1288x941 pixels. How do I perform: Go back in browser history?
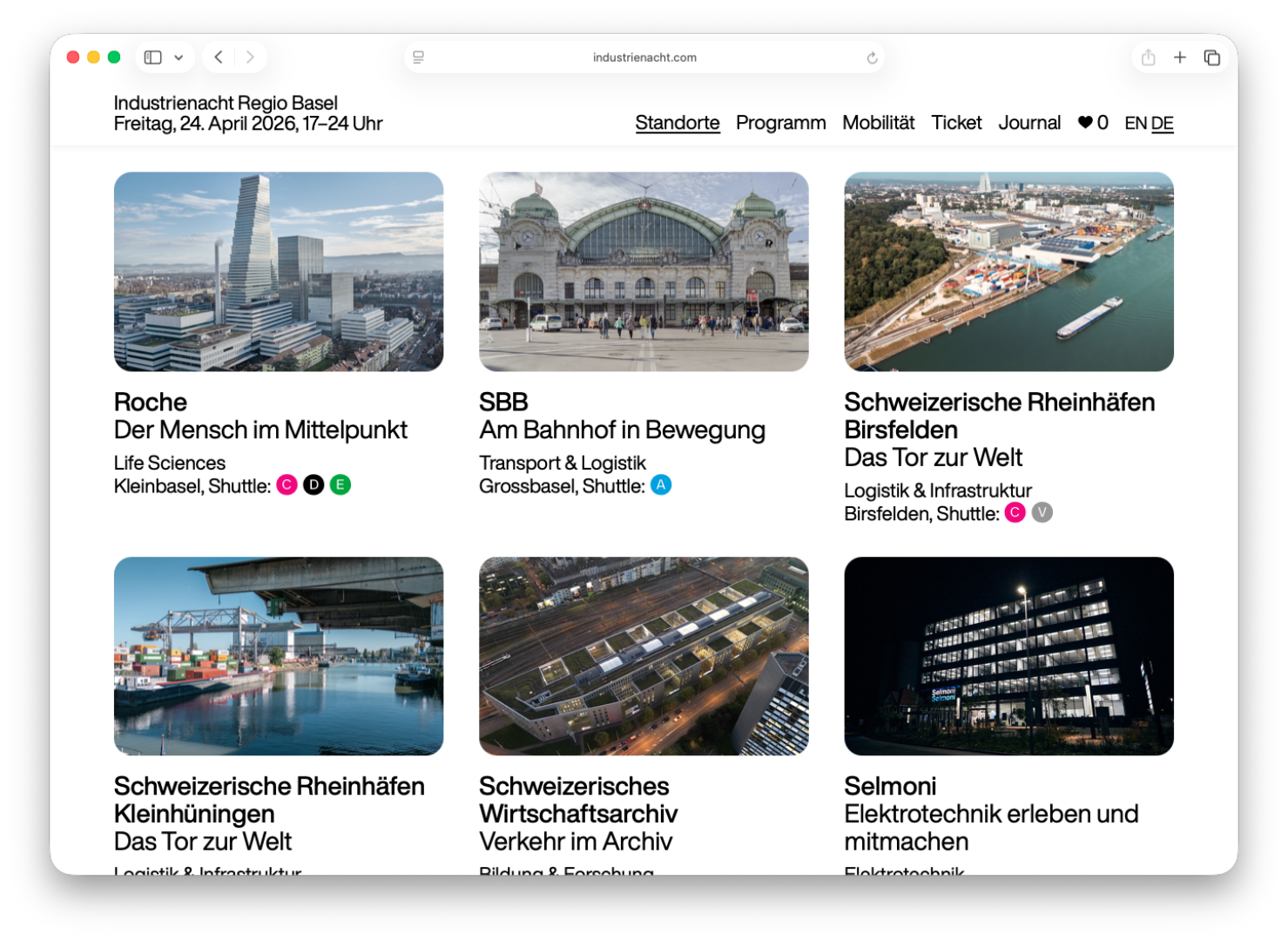point(219,58)
